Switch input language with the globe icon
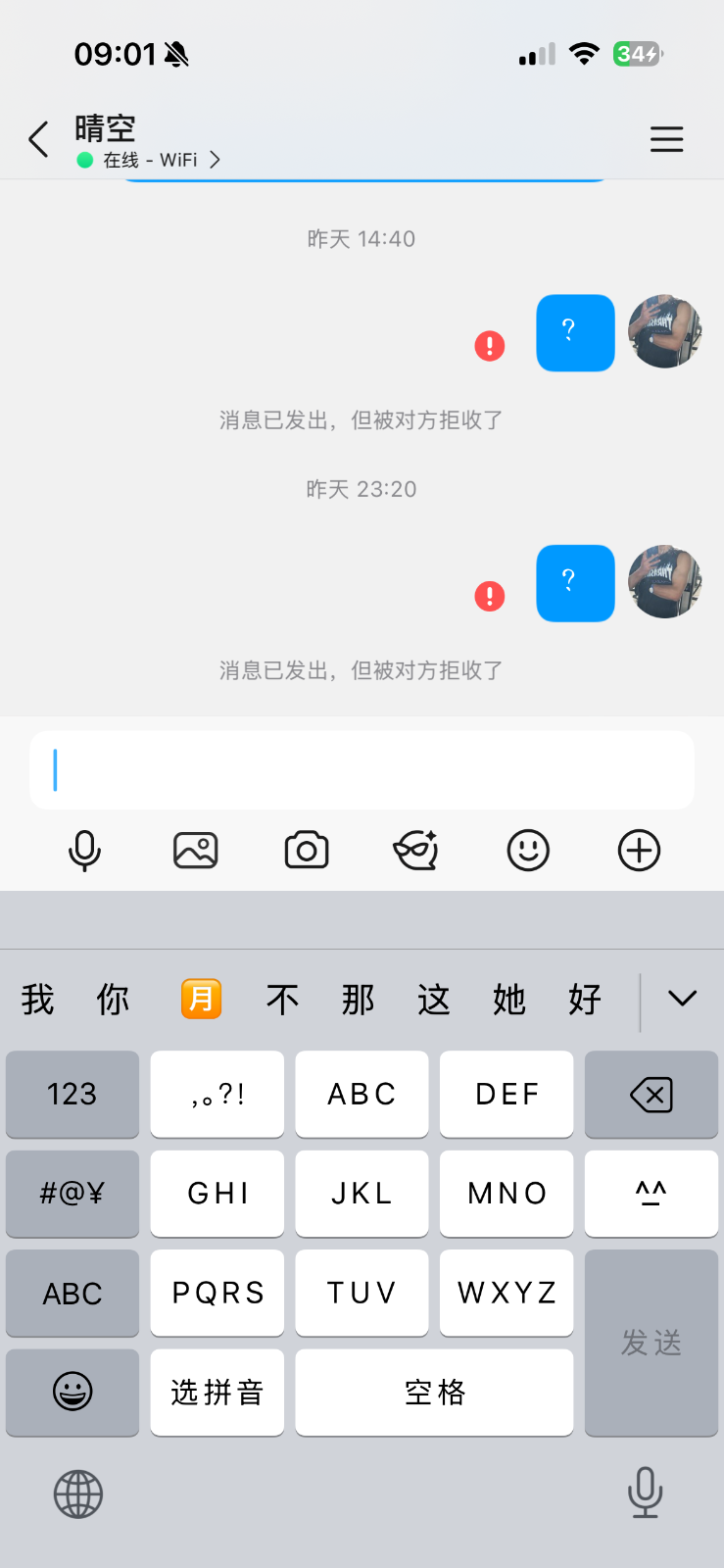Image resolution: width=724 pixels, height=1568 pixels. 76,1494
